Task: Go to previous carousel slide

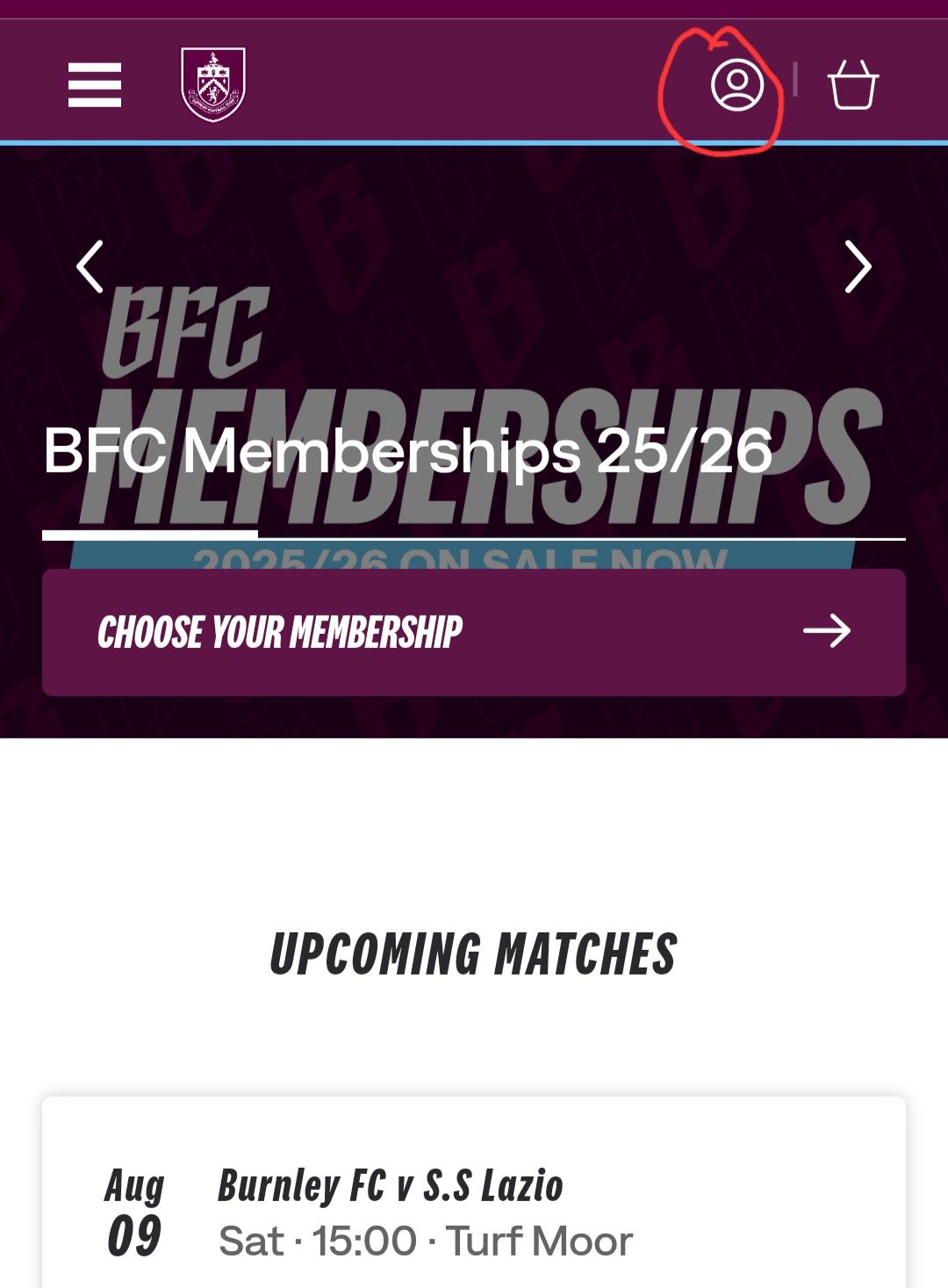Action: (90, 266)
